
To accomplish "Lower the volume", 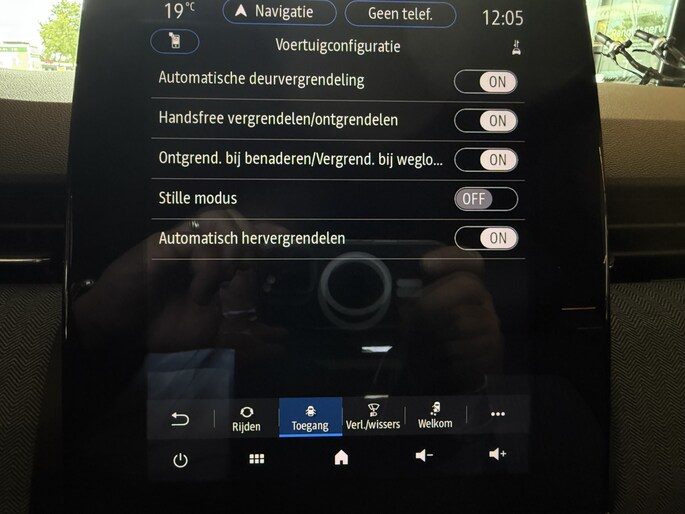I will [424, 455].
